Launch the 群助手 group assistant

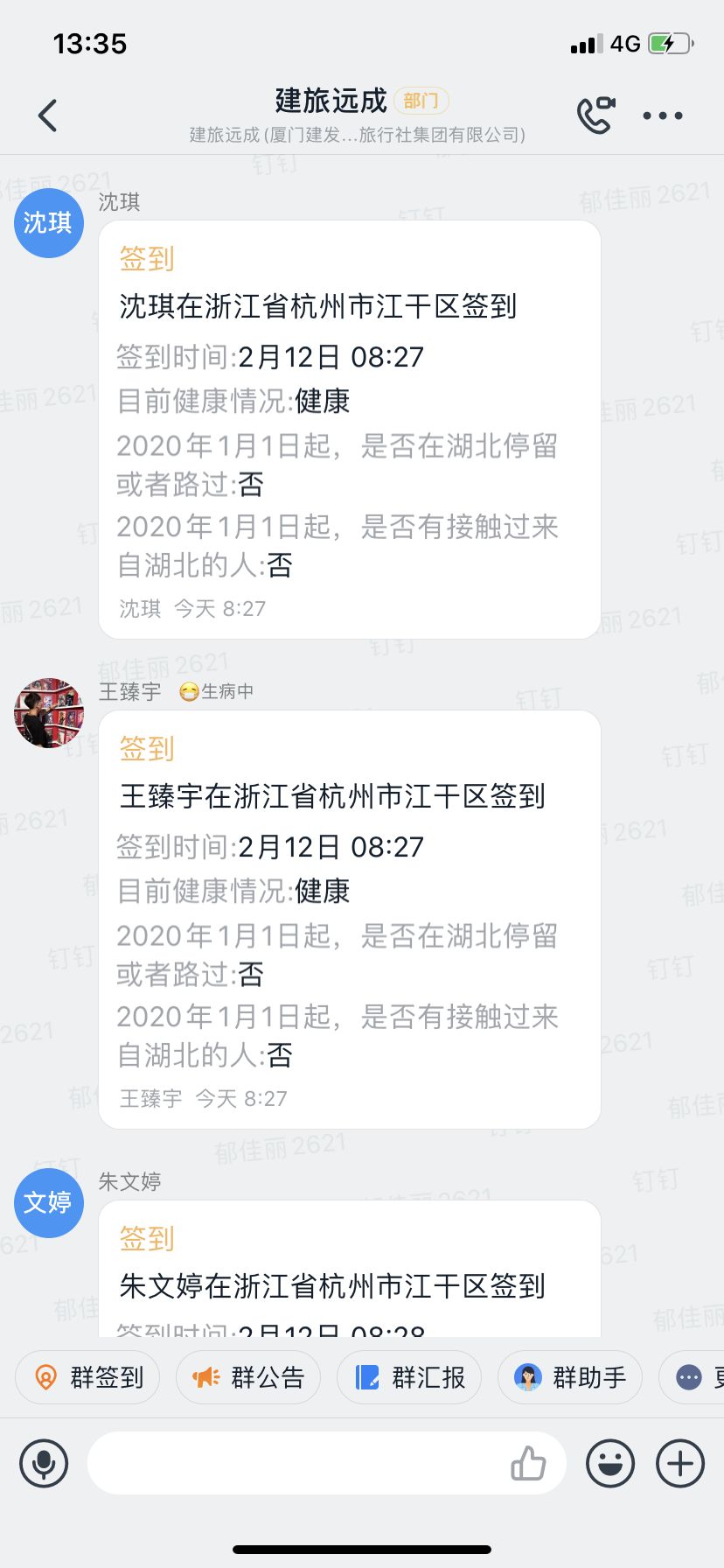pyautogui.click(x=570, y=1377)
